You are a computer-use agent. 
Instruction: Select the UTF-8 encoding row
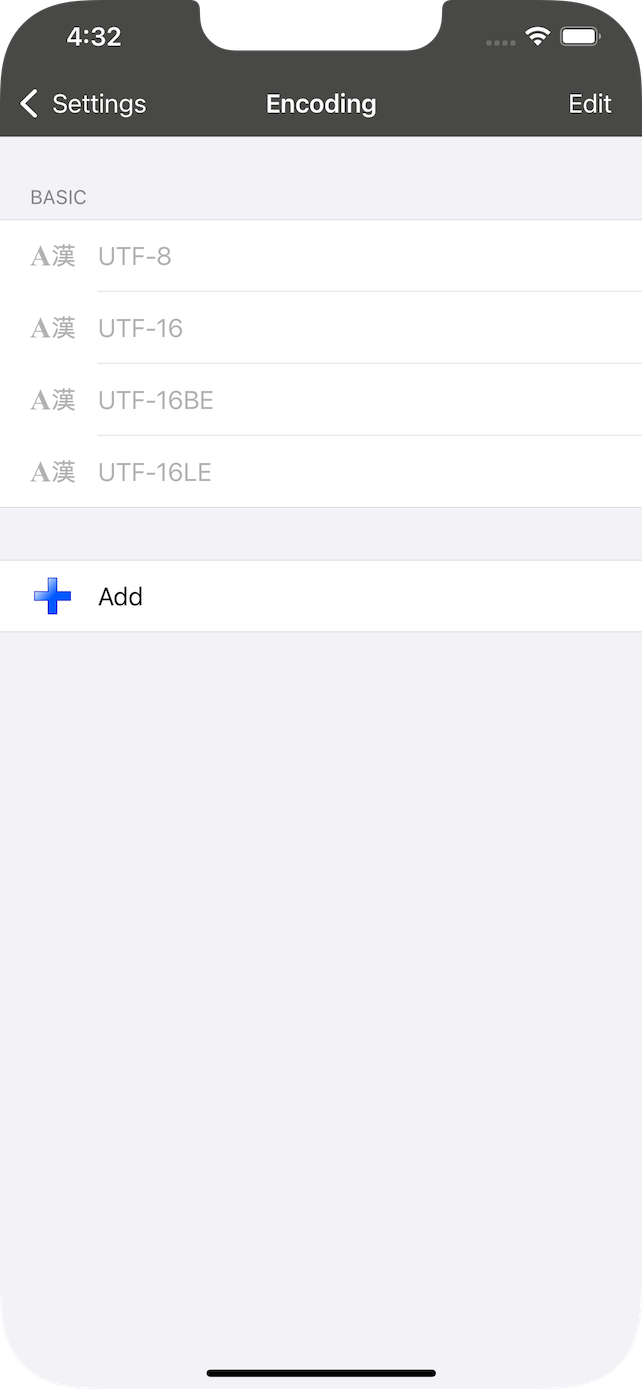pyautogui.click(x=321, y=256)
